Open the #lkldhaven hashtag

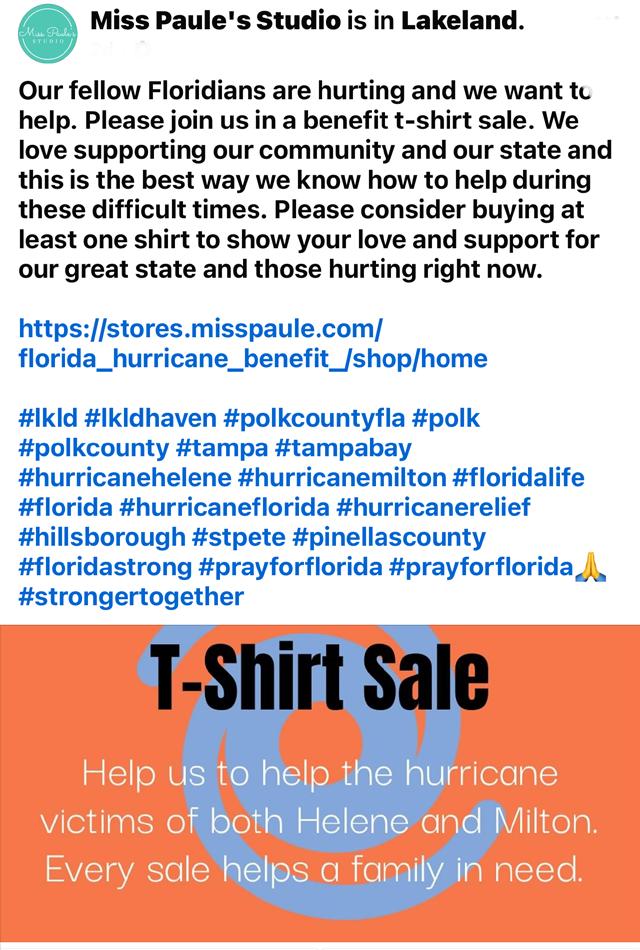pos(147,417)
